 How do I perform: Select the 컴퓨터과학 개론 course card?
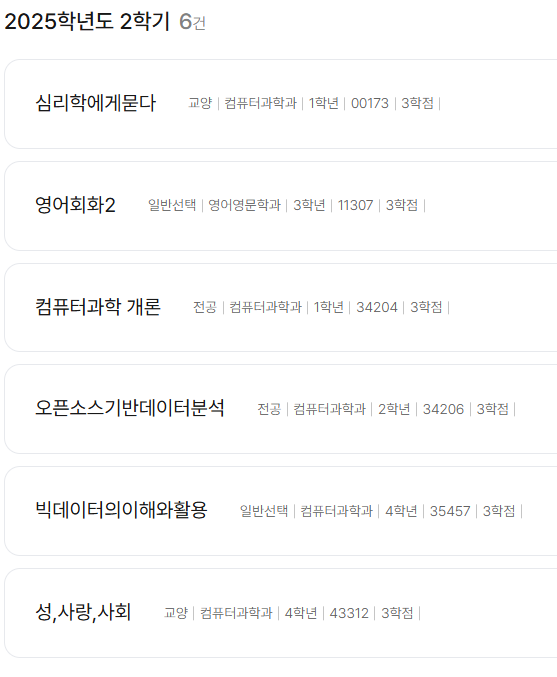pyautogui.click(x=281, y=307)
